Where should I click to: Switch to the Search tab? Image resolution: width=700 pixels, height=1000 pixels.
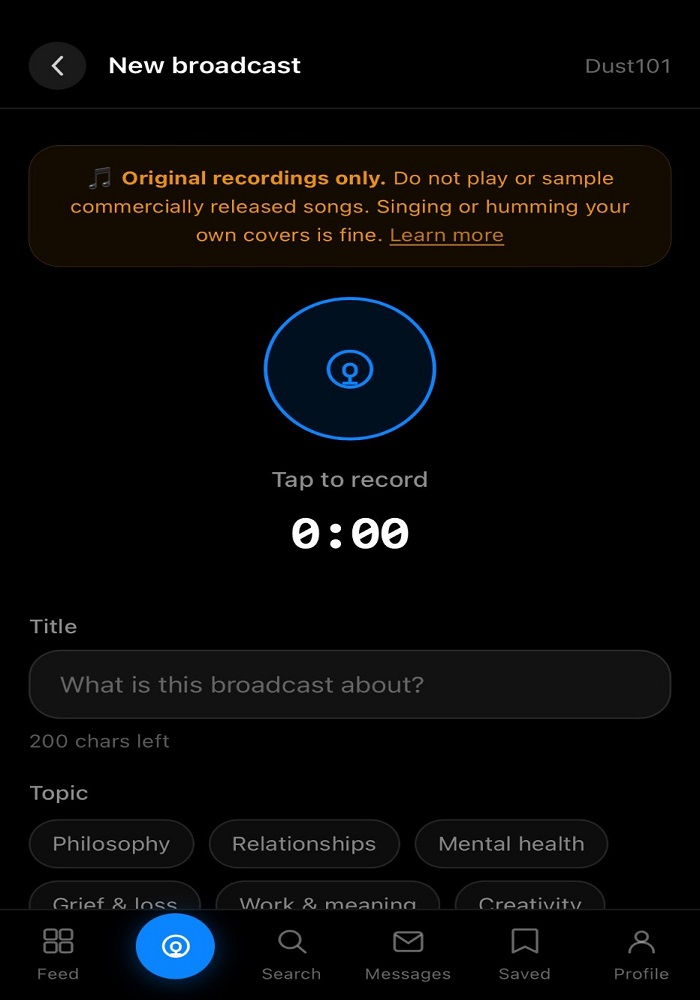pos(291,954)
